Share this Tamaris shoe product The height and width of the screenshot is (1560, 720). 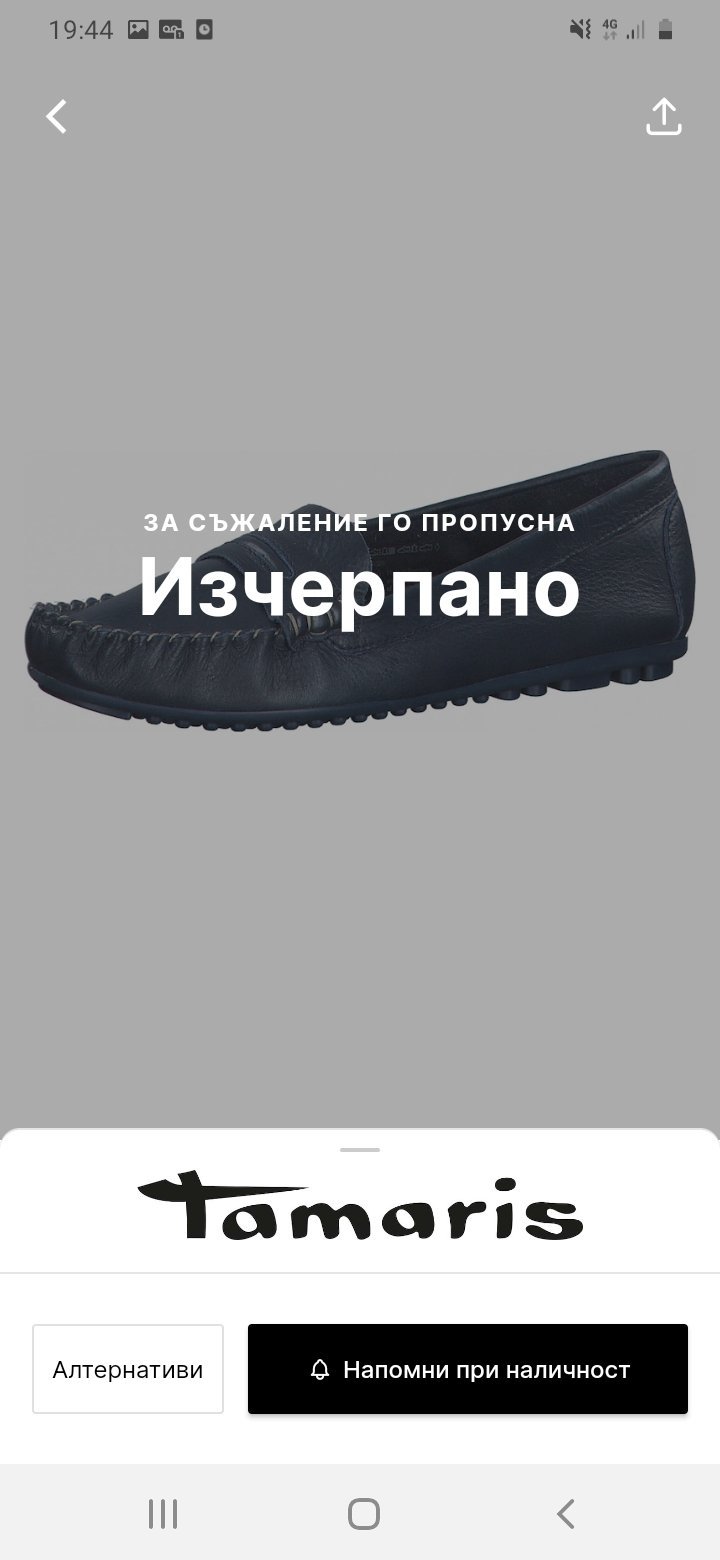tap(663, 117)
